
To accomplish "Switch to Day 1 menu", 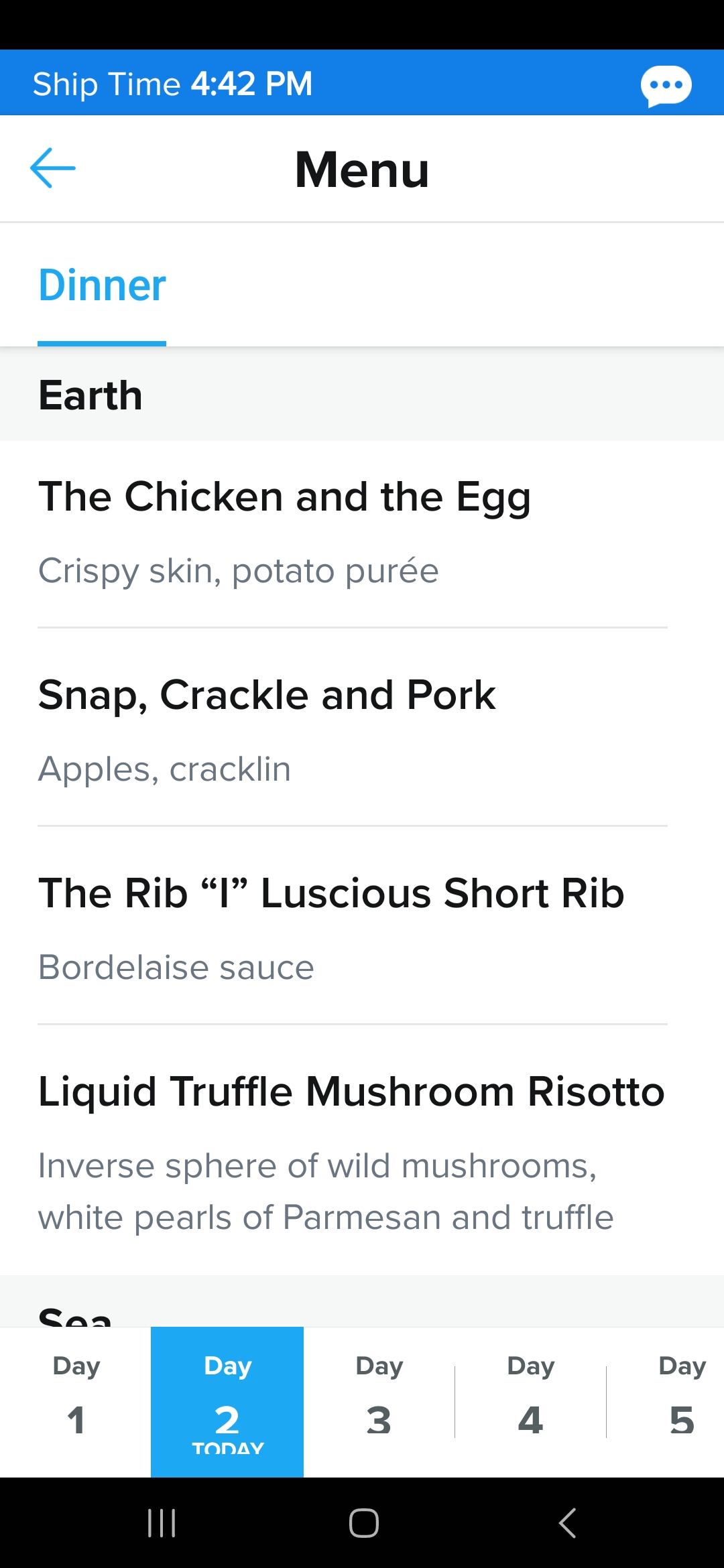I will [76, 1402].
